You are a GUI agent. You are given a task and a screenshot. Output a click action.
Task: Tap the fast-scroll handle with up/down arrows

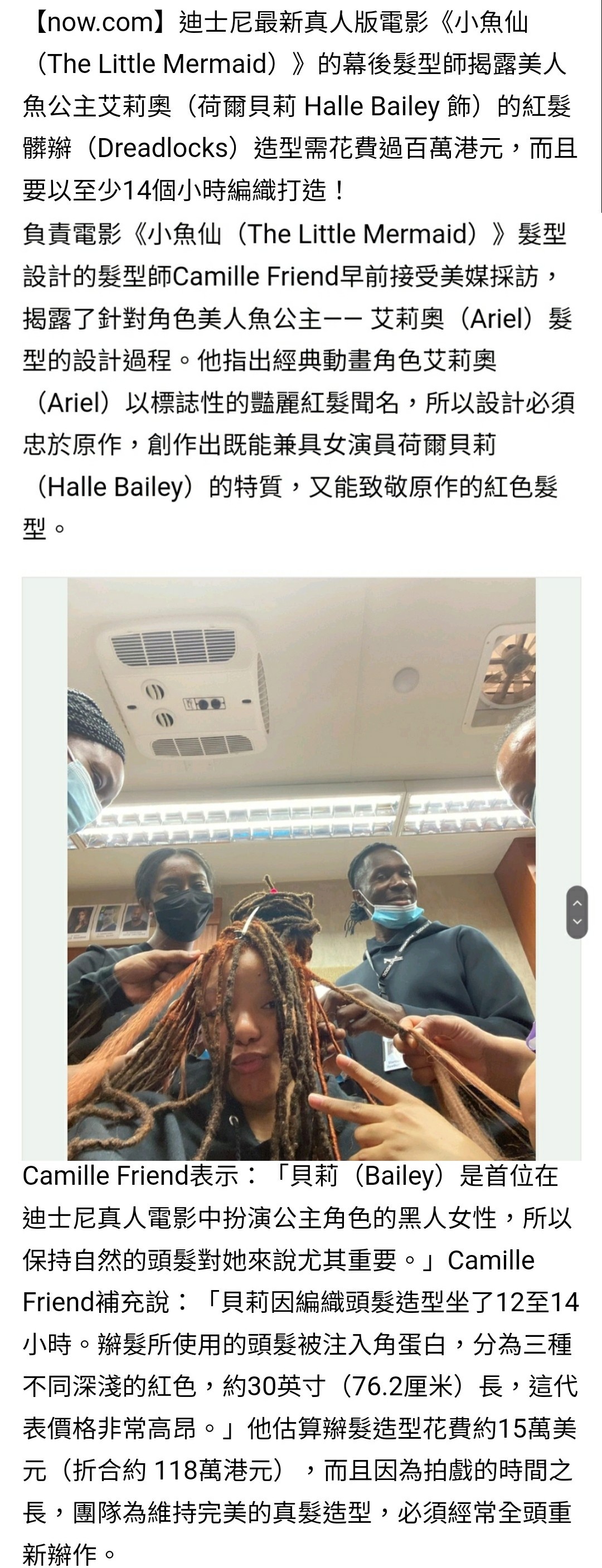point(577,912)
